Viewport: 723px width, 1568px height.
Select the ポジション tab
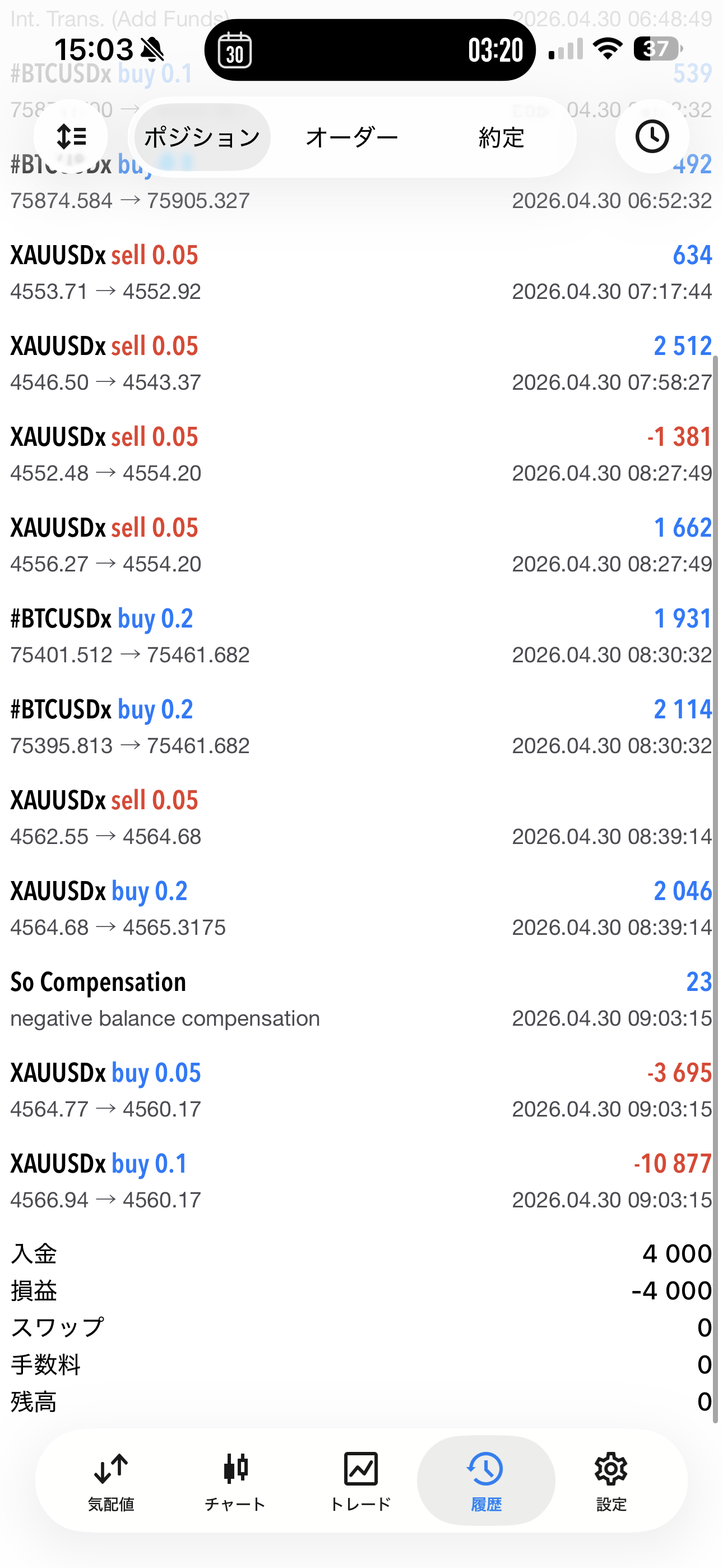202,137
